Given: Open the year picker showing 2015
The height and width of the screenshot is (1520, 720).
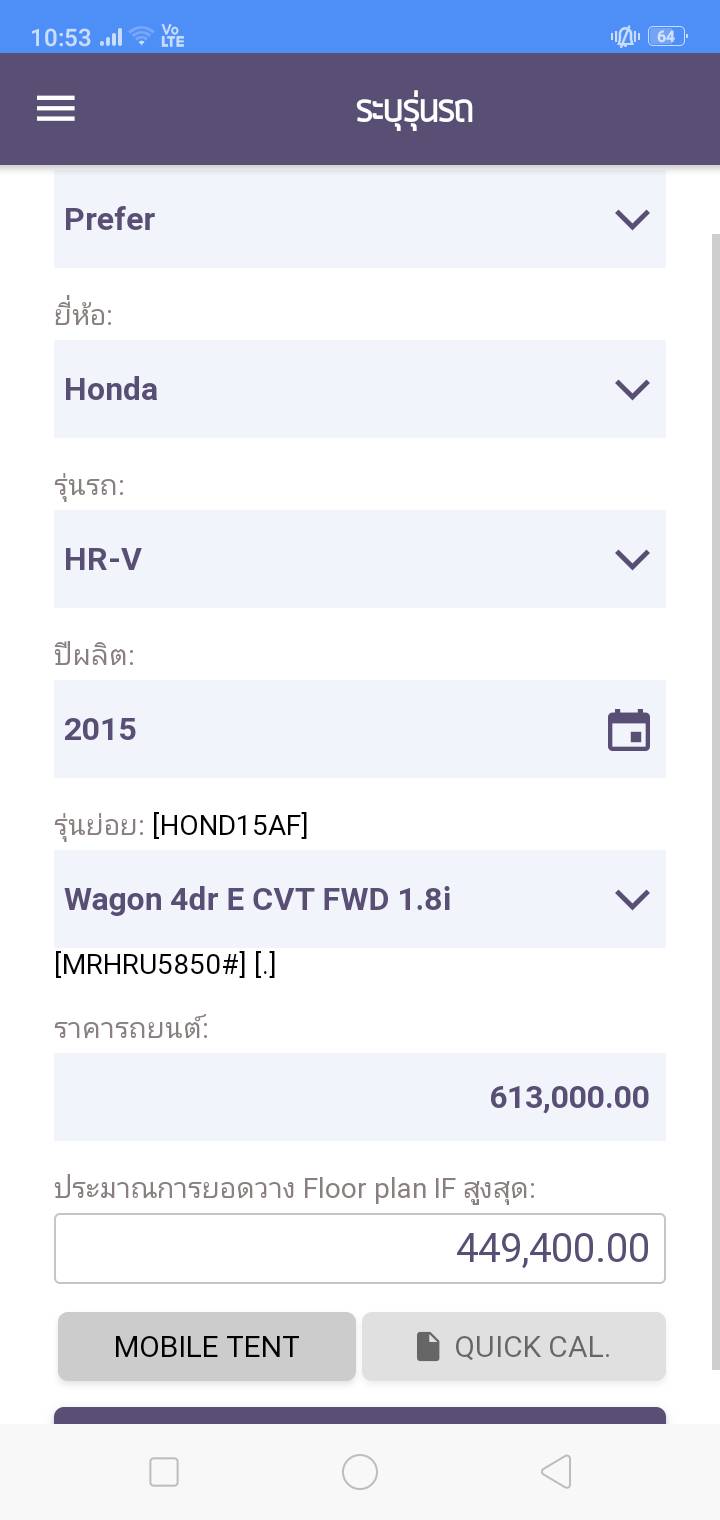Looking at the screenshot, I should pyautogui.click(x=360, y=729).
